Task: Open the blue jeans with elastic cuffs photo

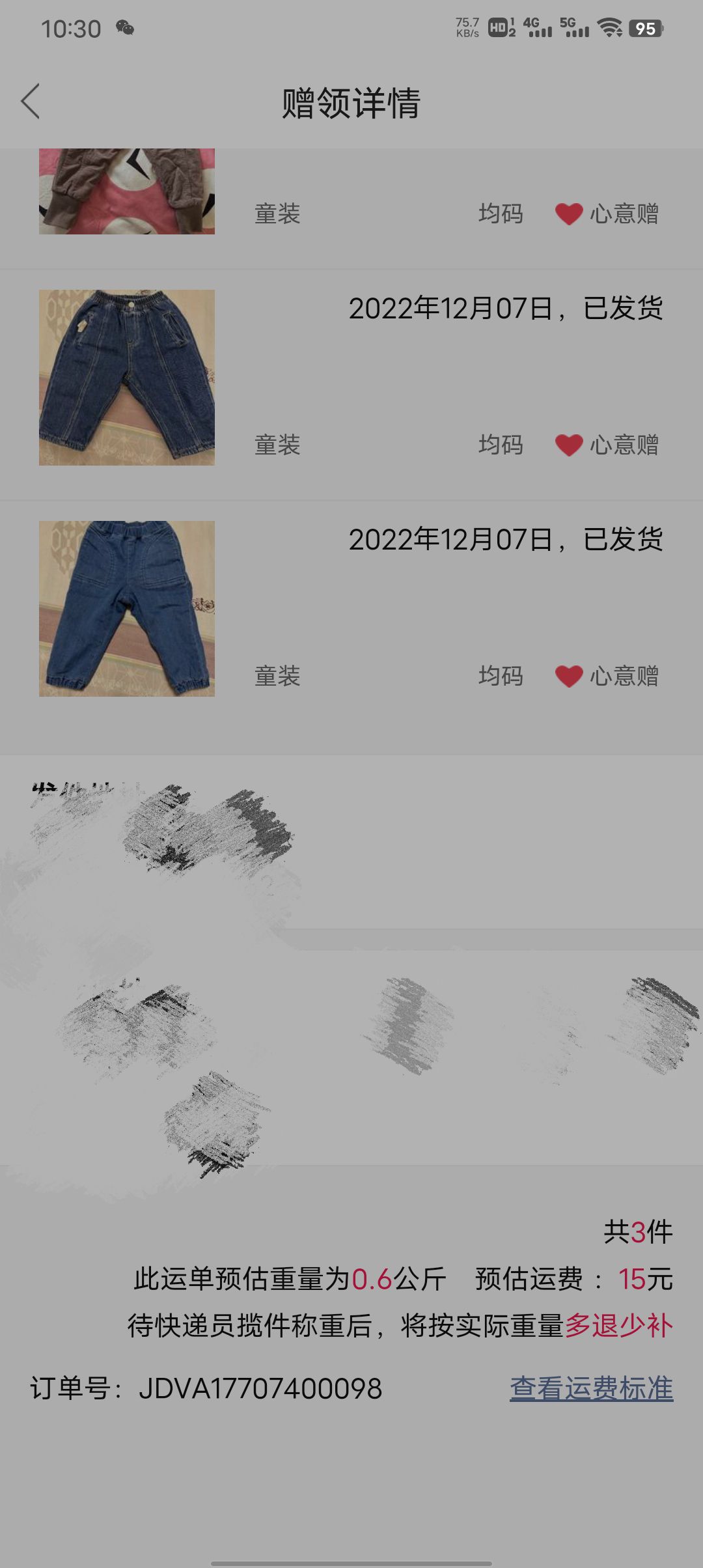Action: [127, 609]
